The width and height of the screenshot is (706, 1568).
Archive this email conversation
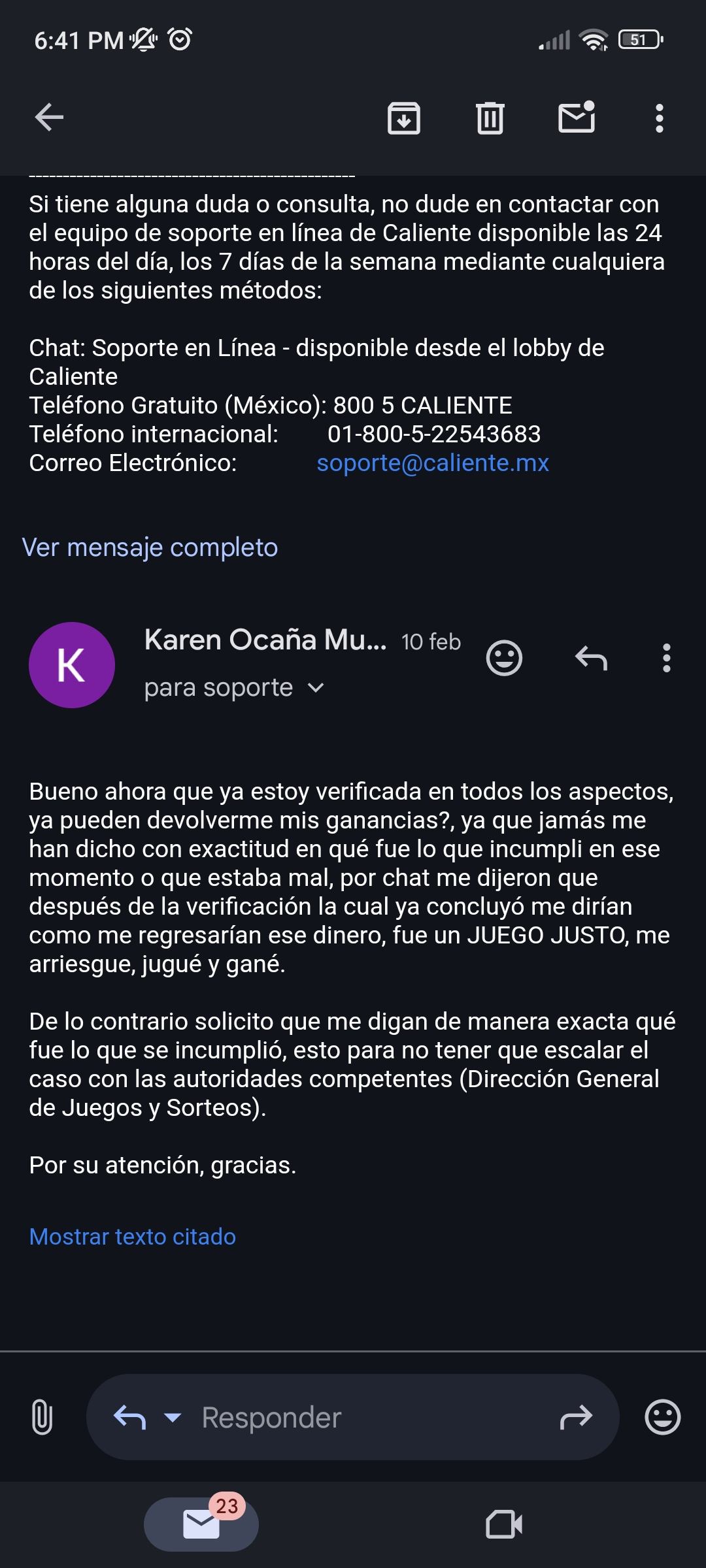coord(404,118)
